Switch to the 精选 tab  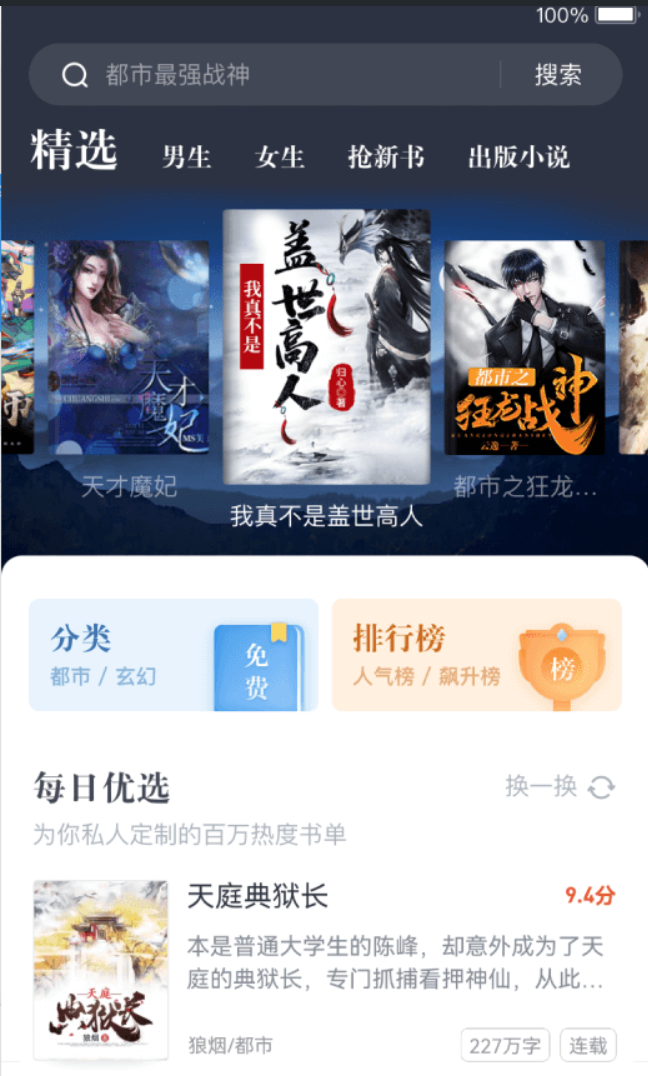tap(74, 152)
